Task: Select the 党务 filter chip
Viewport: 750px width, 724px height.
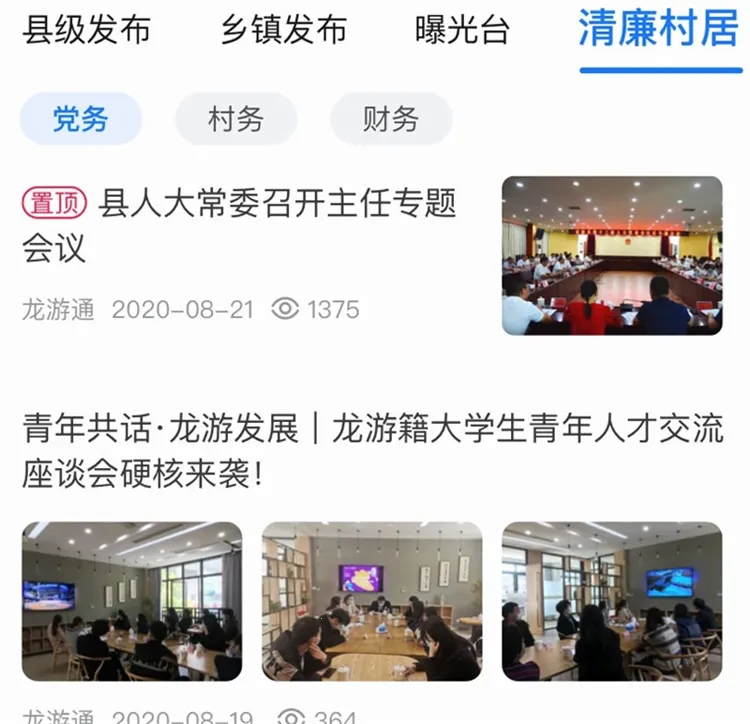Action: coord(81,120)
